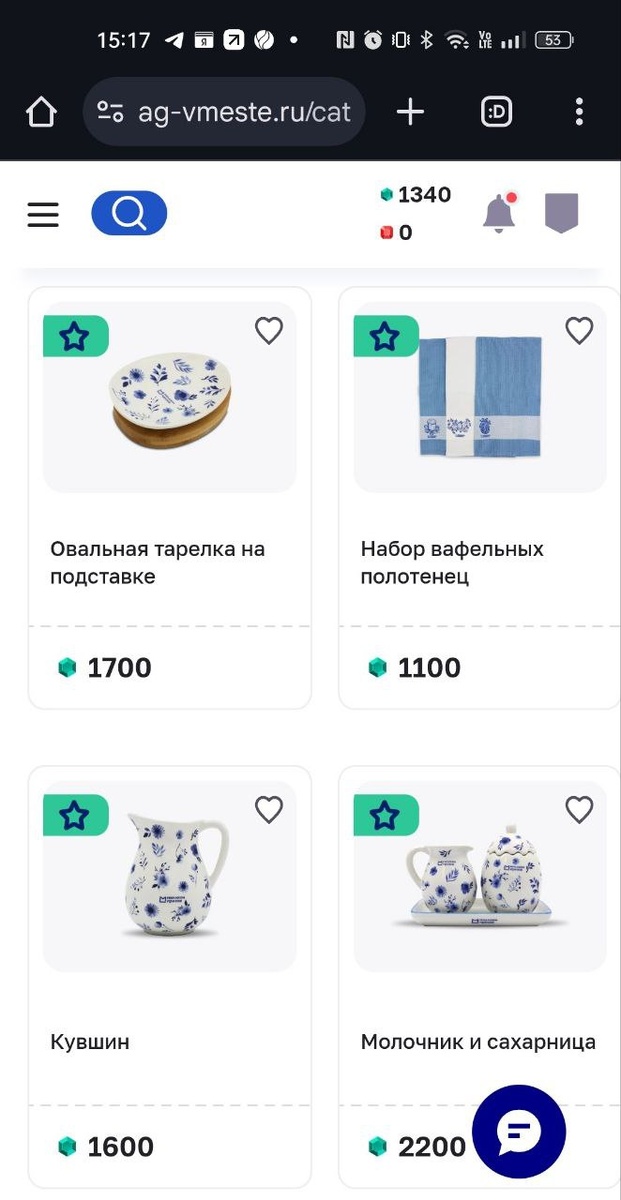Open the support chat bubble
Screen dimensions: 621x1200
coord(519,1133)
